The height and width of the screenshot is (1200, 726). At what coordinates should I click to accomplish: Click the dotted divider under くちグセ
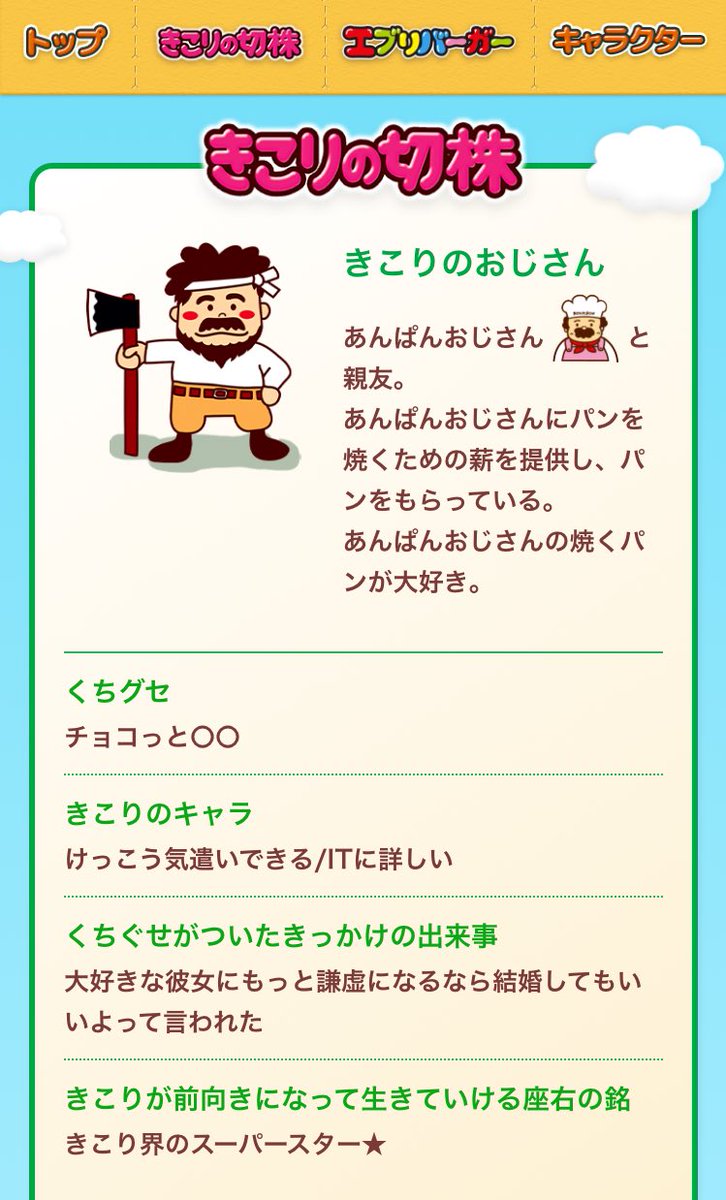363,770
